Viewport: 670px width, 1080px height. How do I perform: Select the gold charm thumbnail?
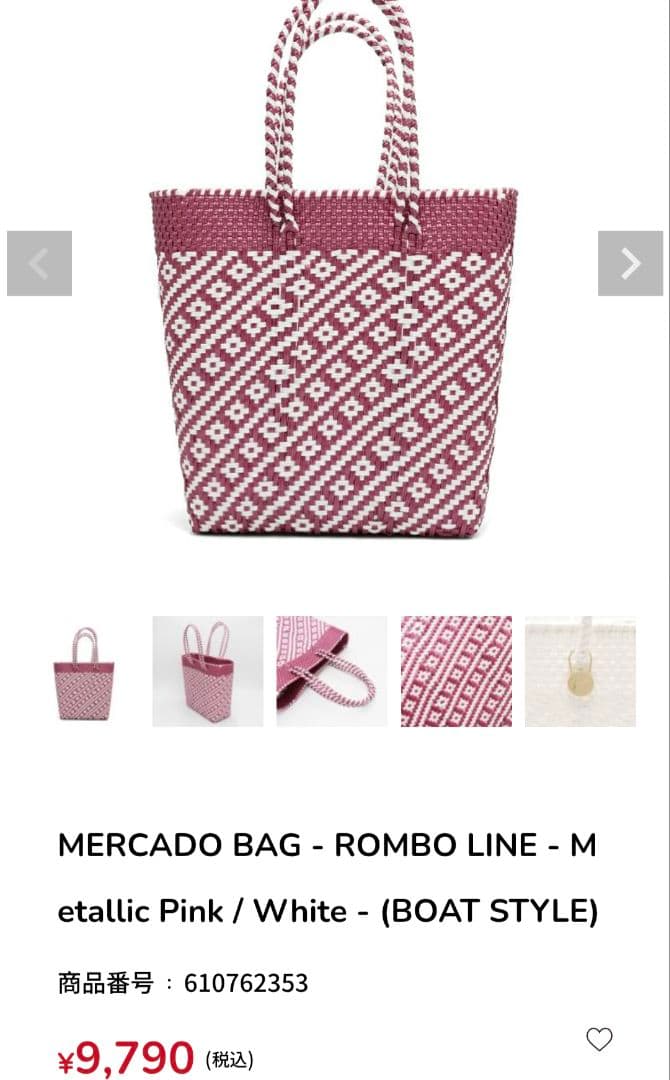(580, 672)
